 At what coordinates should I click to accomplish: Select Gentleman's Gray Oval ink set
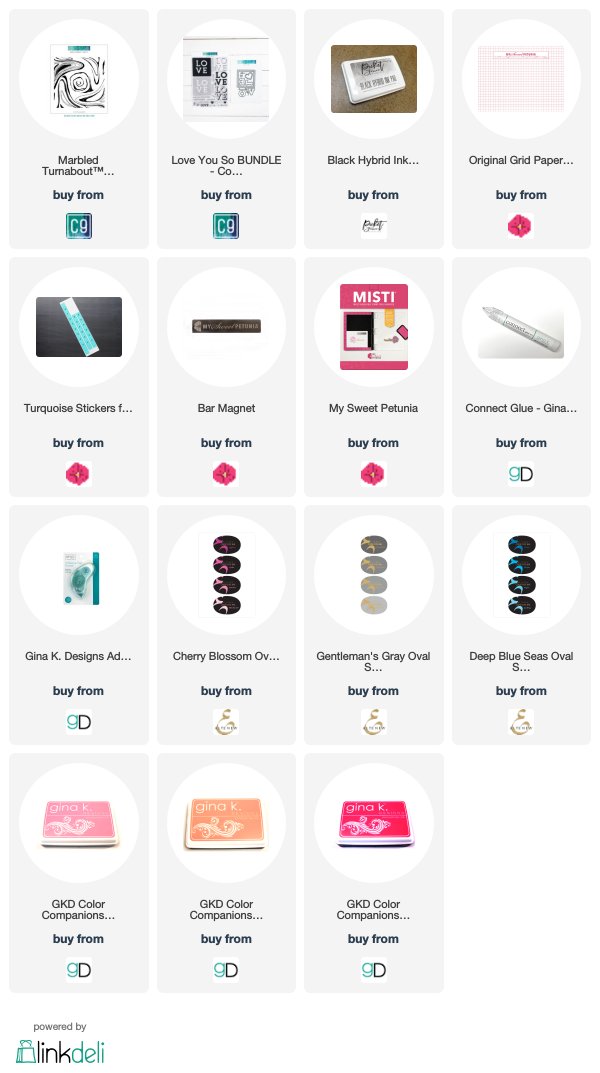[374, 625]
